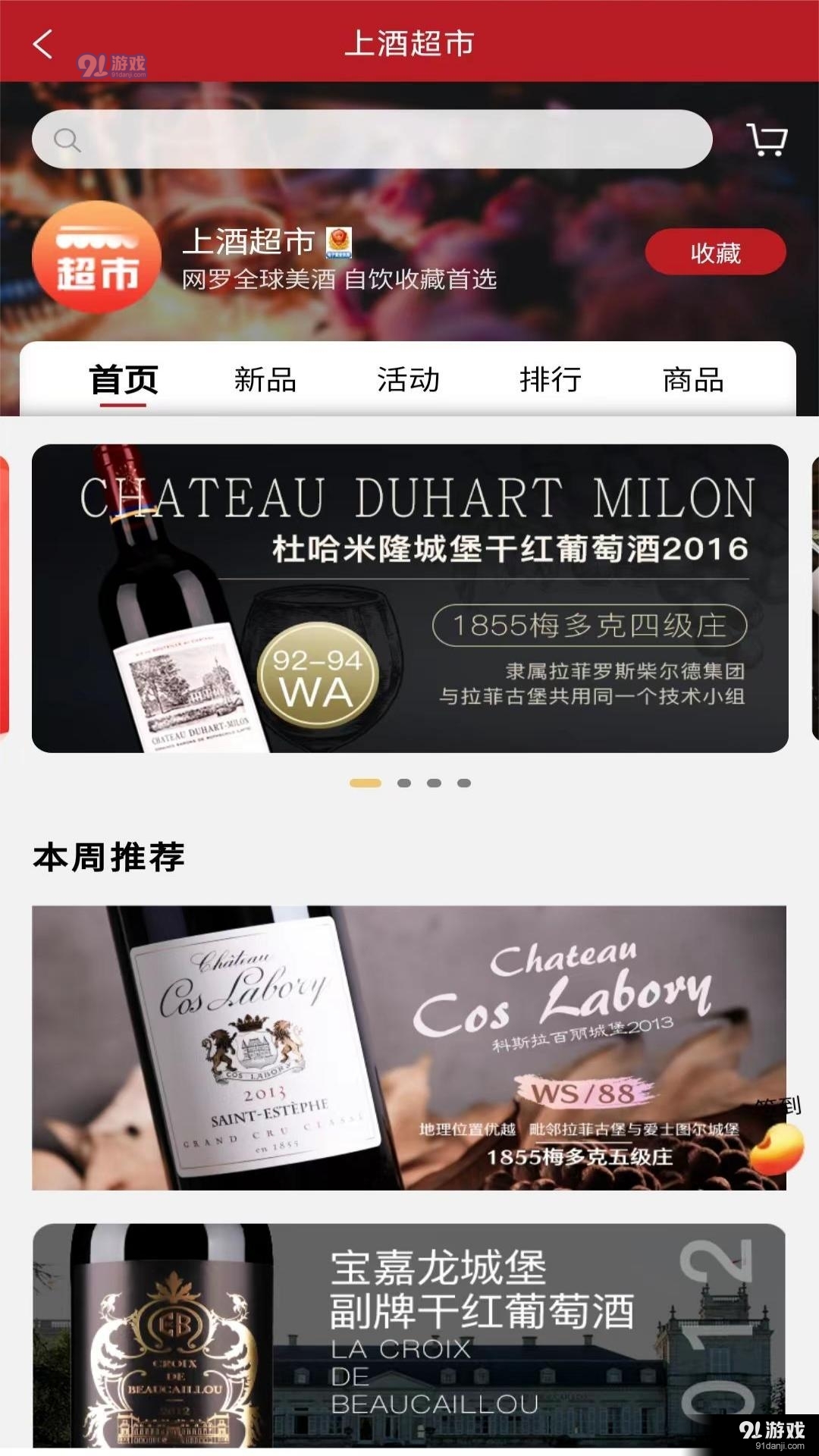Open the 上酒超市 store logo
The image size is (819, 1456).
point(96,258)
